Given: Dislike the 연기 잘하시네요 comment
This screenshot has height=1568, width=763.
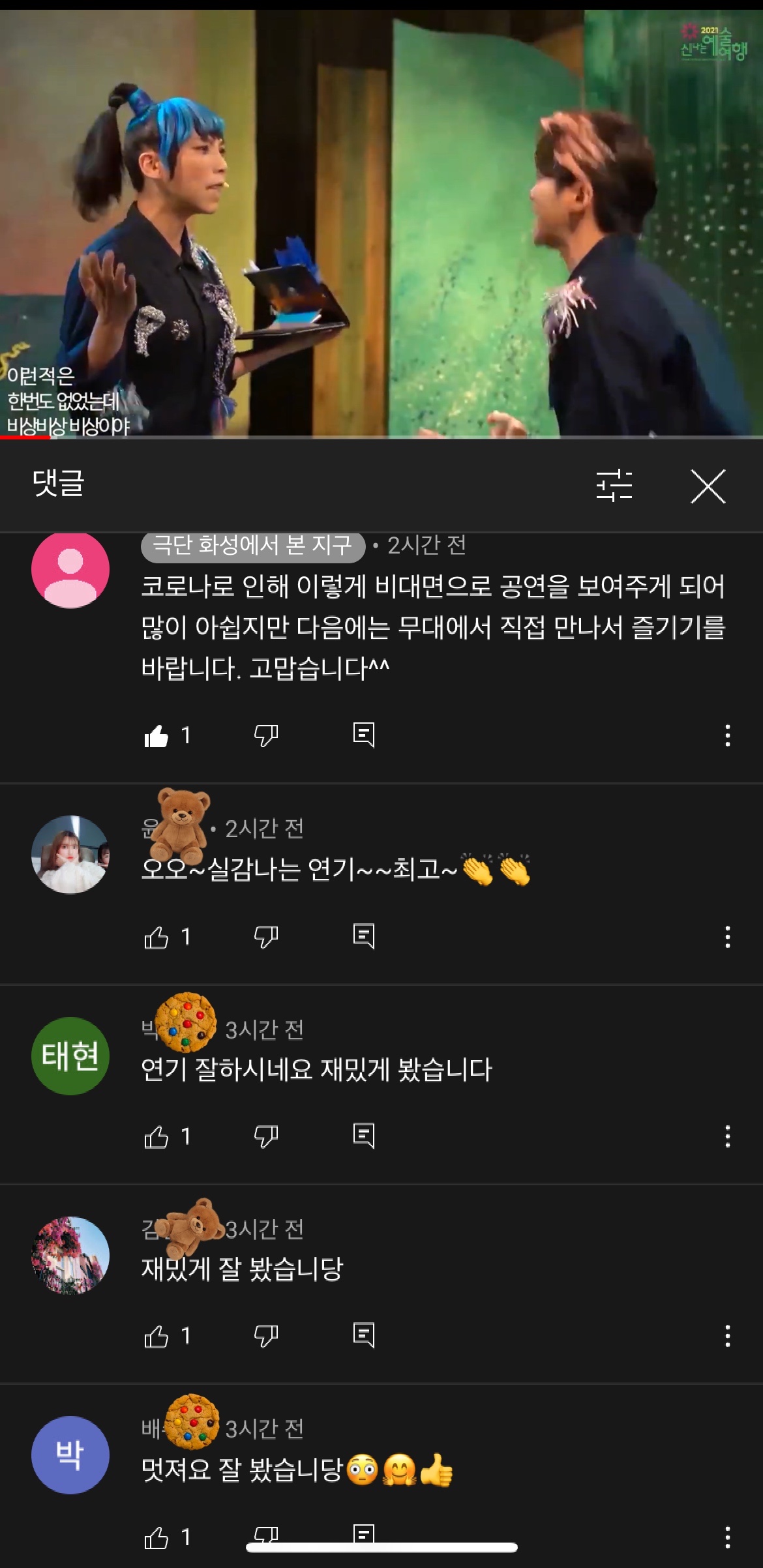Looking at the screenshot, I should click(266, 1137).
